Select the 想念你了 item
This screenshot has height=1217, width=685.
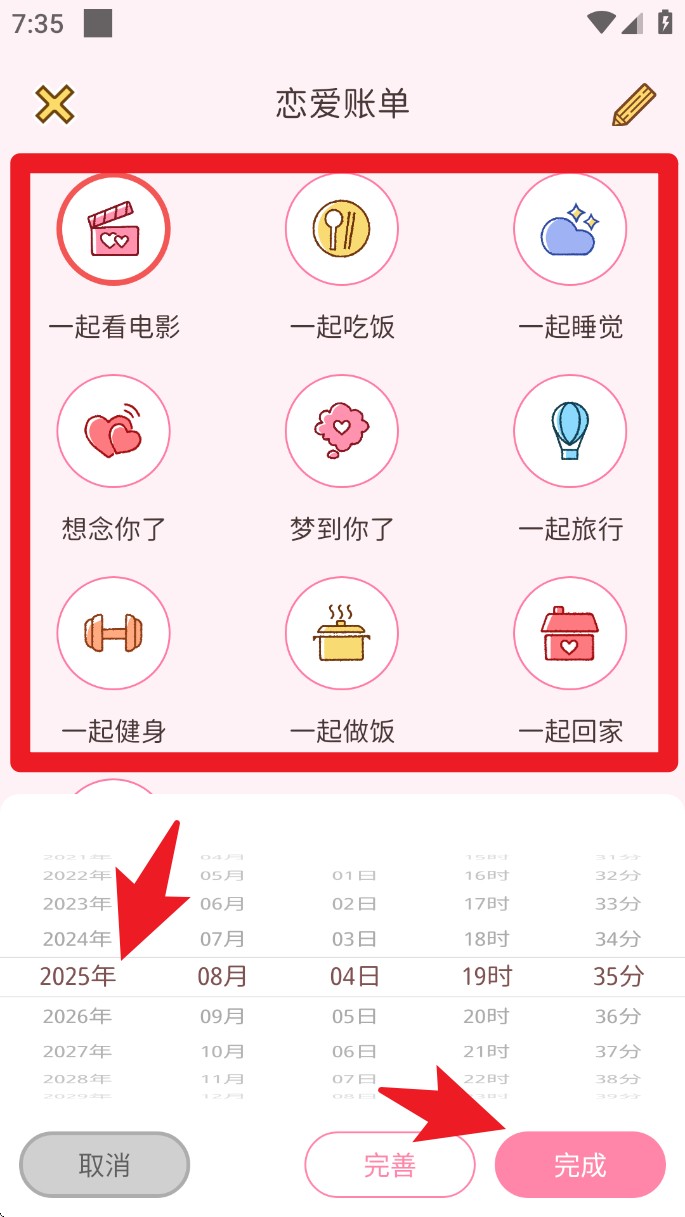click(113, 432)
